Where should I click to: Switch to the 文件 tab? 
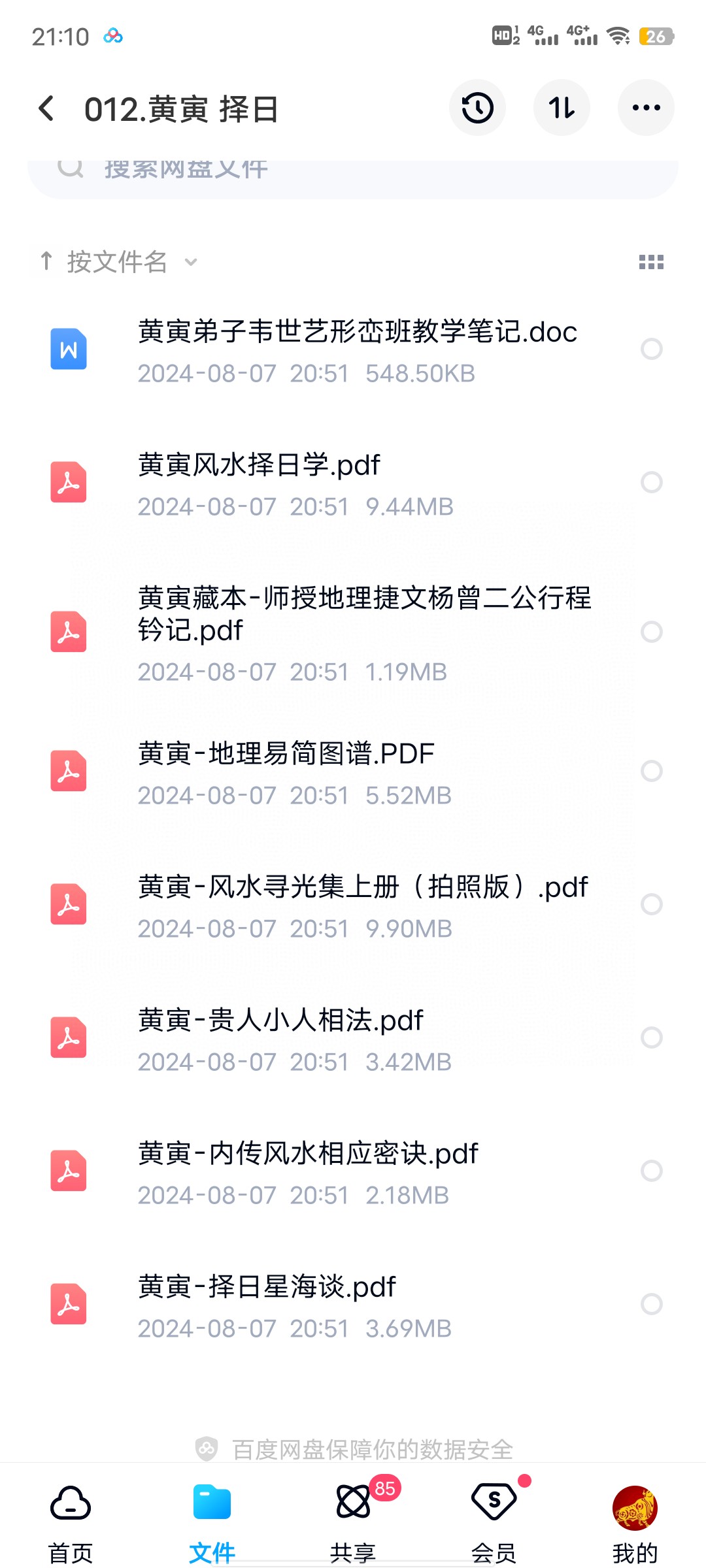pos(212,1522)
